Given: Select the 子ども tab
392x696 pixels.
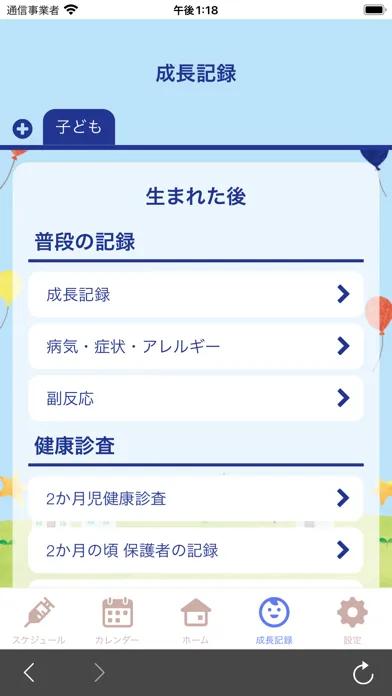Looking at the screenshot, I should click(79, 127).
